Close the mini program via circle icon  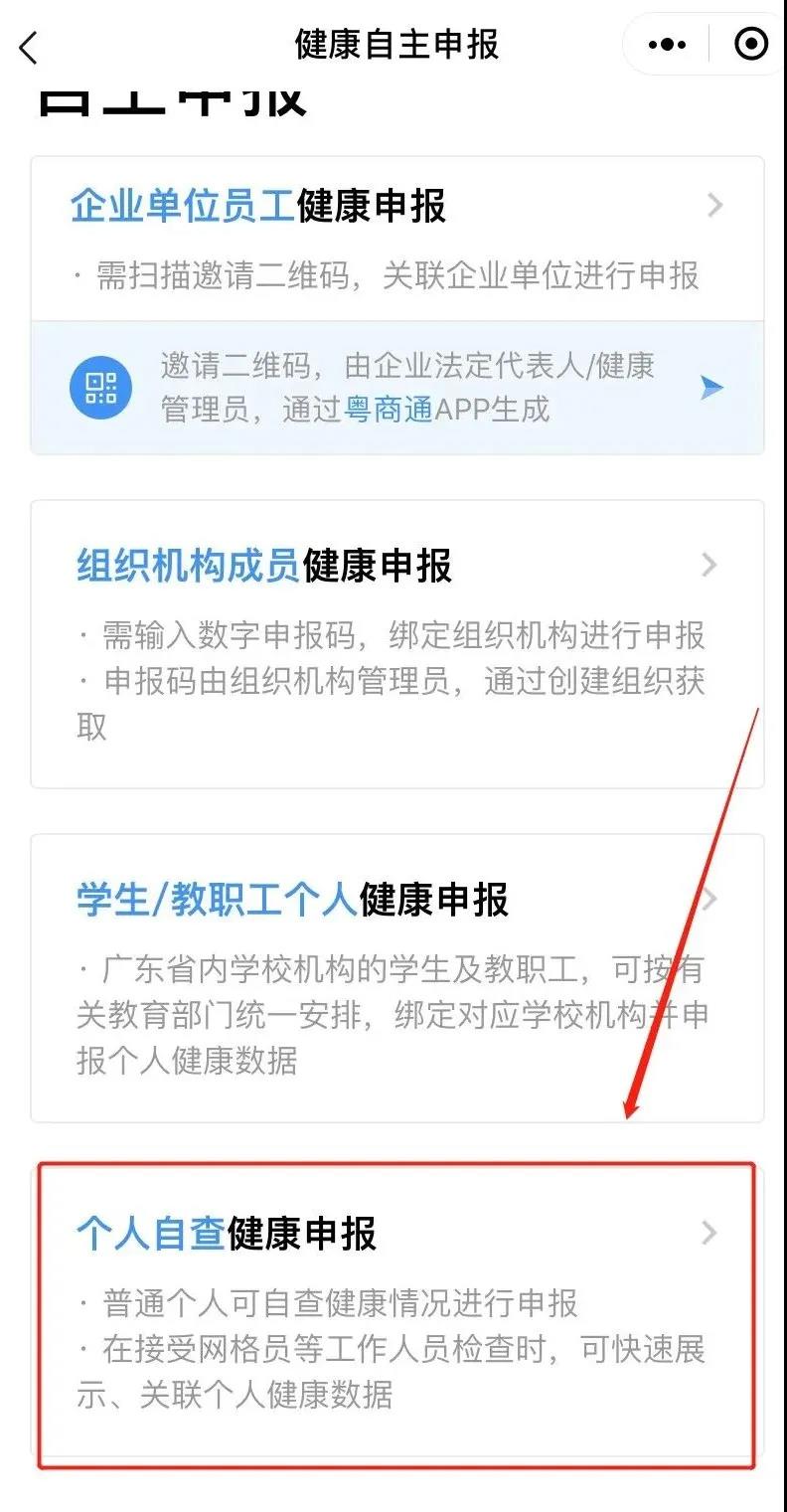point(750,45)
